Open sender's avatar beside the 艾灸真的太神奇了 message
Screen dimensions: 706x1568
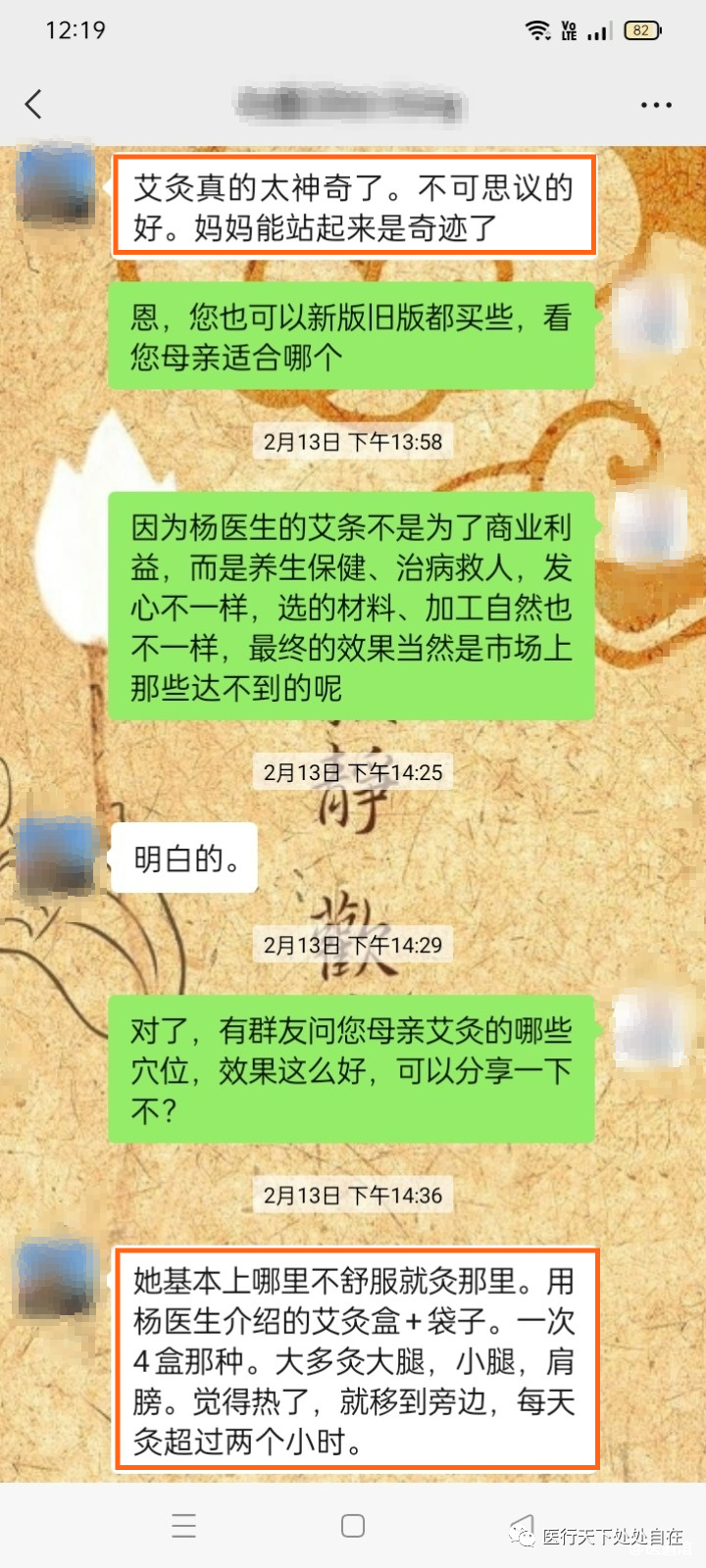pyautogui.click(x=56, y=184)
